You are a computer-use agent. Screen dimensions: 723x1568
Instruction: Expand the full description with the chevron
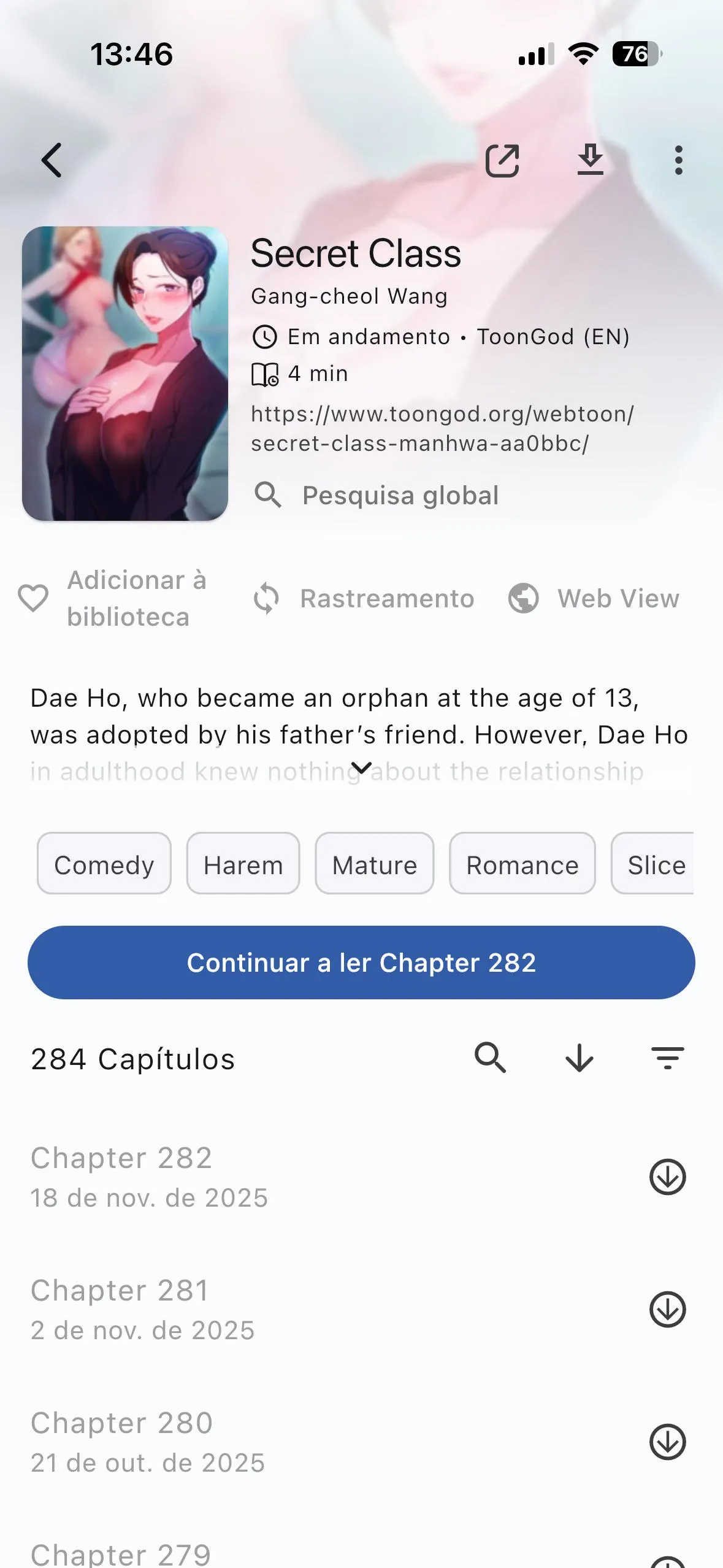tap(361, 767)
